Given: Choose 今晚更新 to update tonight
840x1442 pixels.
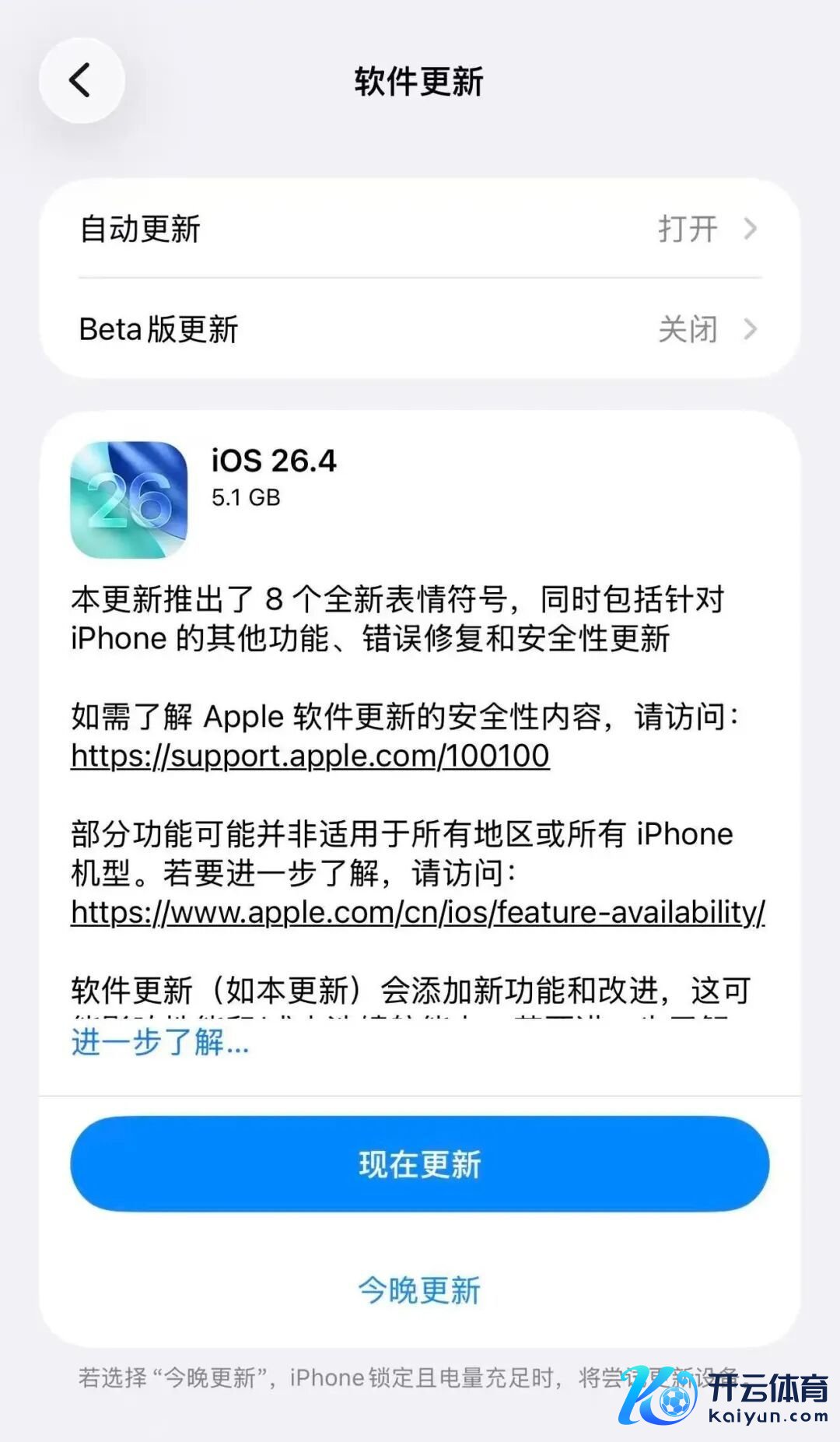Looking at the screenshot, I should (x=419, y=1290).
